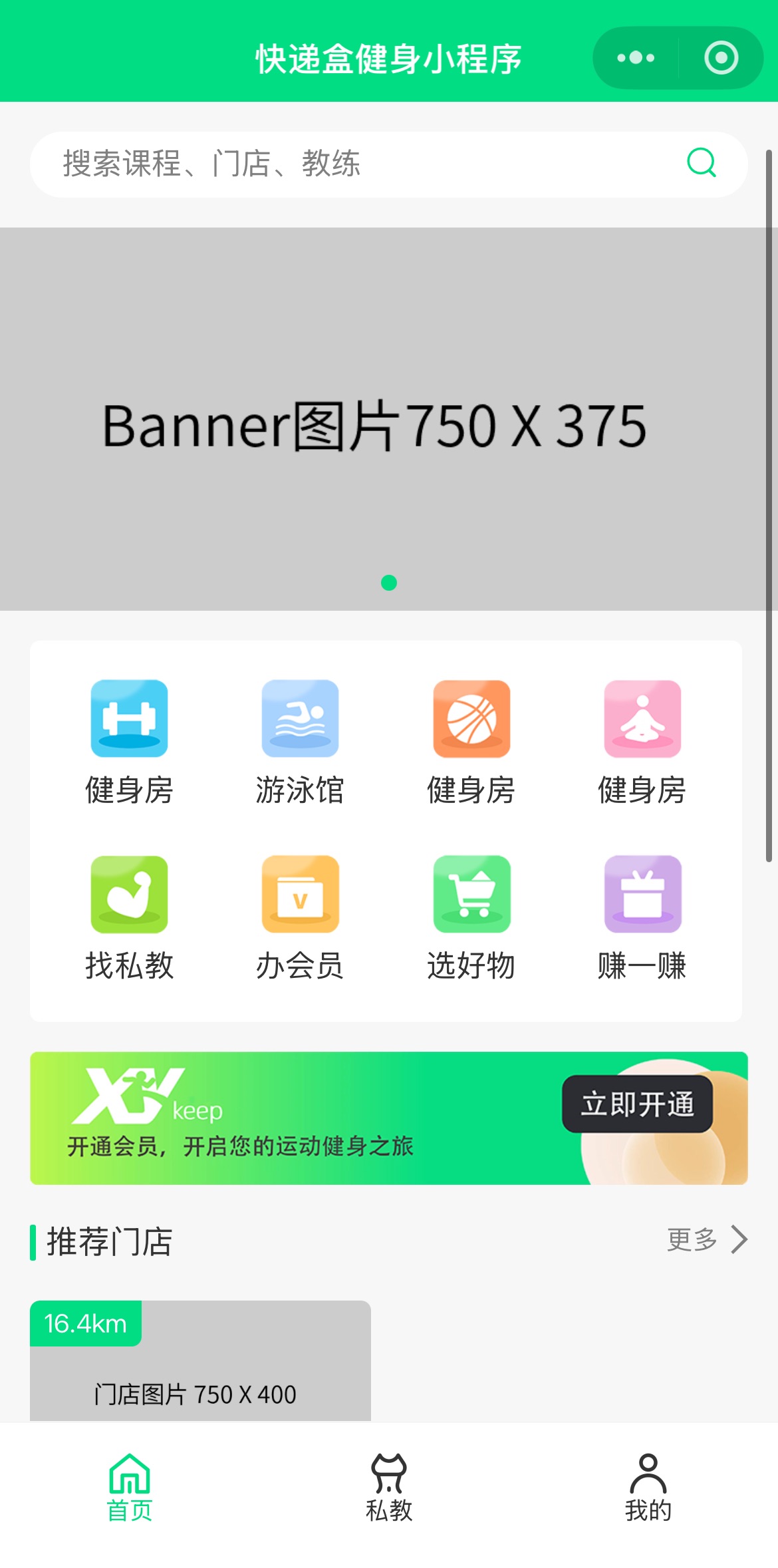
Task: Close the mini program with the circle icon
Action: click(721, 58)
